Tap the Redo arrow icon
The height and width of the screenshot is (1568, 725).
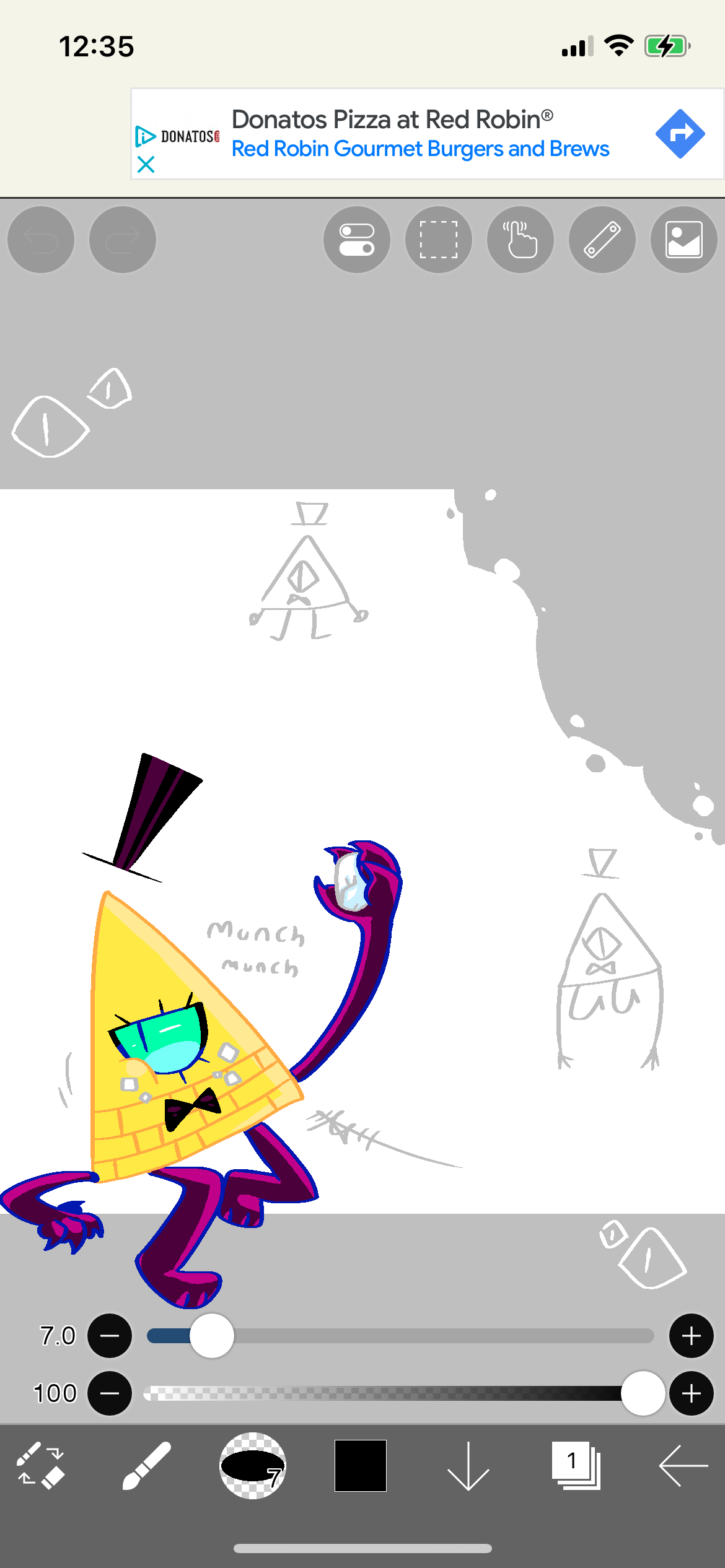coord(121,240)
